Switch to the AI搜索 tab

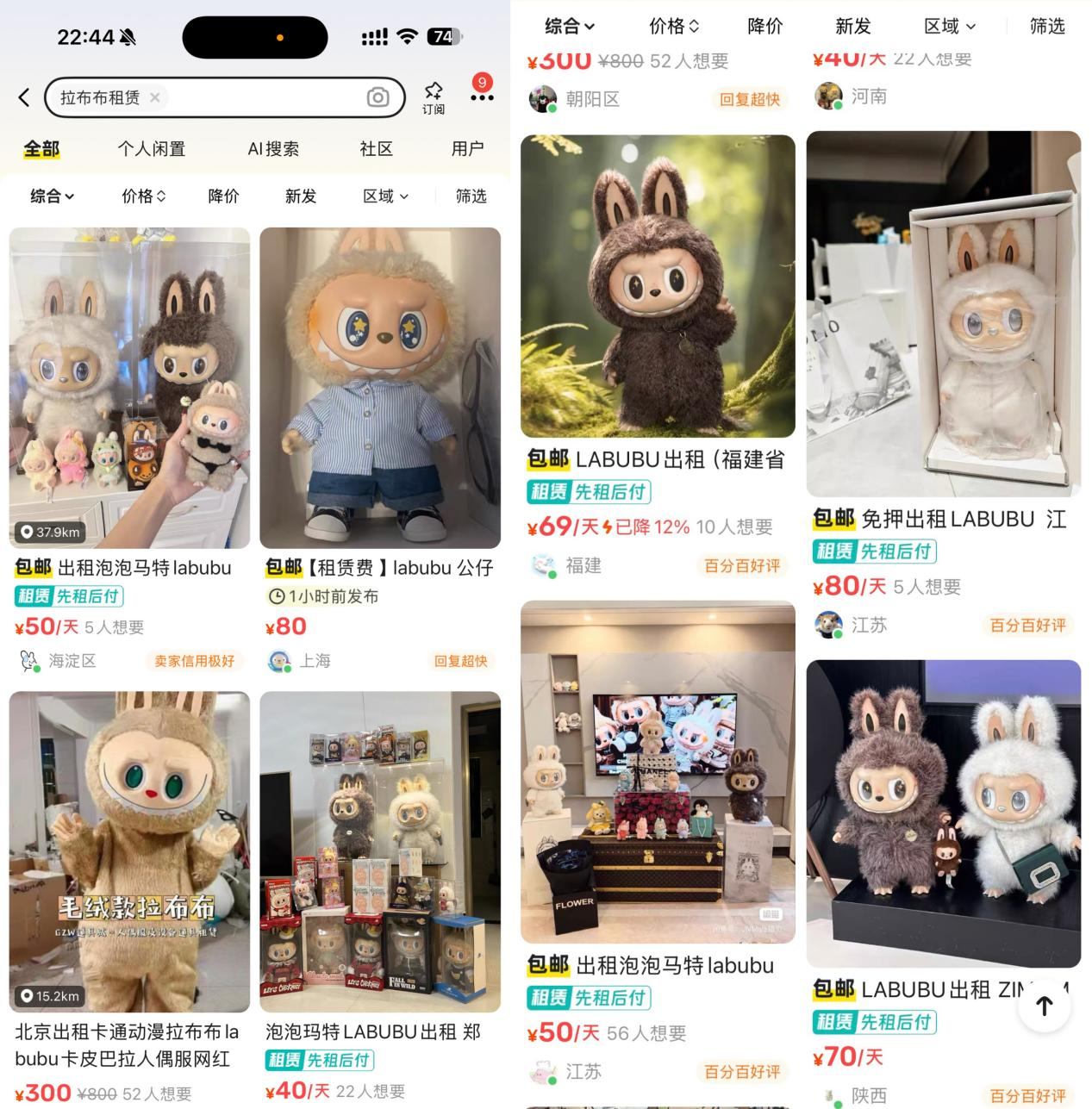click(273, 149)
